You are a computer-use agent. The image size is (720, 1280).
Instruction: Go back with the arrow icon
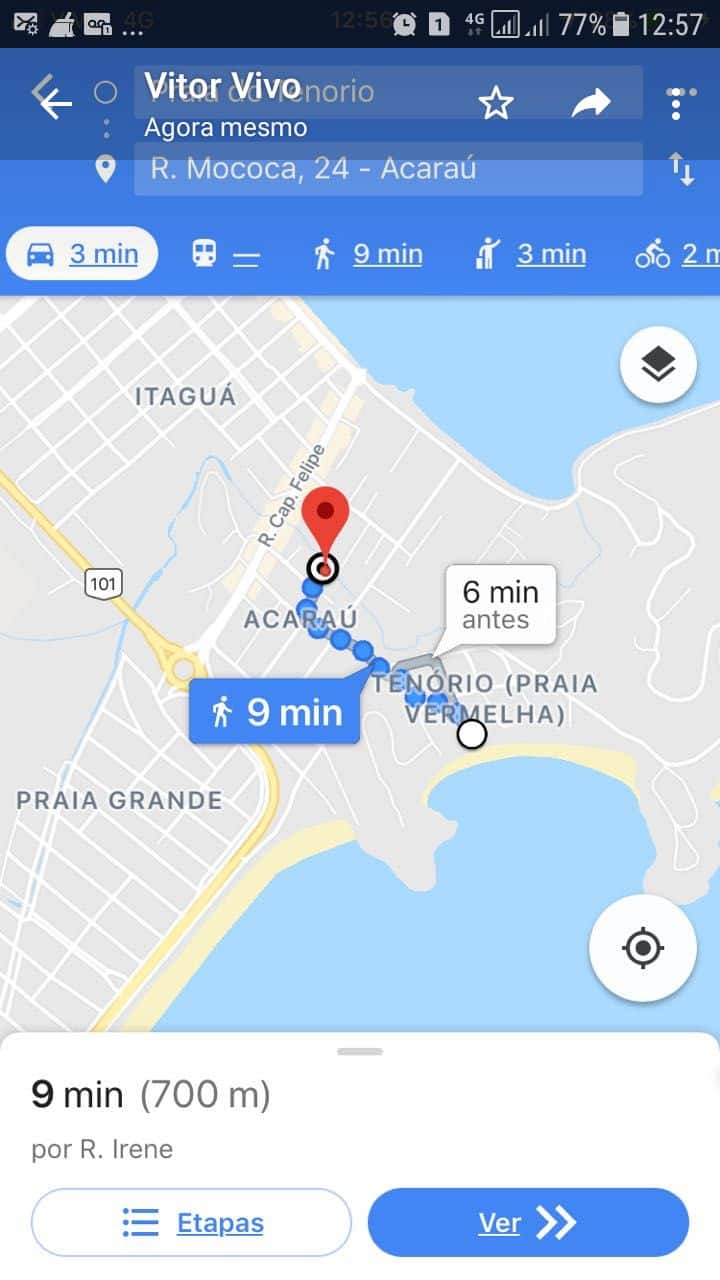click(52, 100)
